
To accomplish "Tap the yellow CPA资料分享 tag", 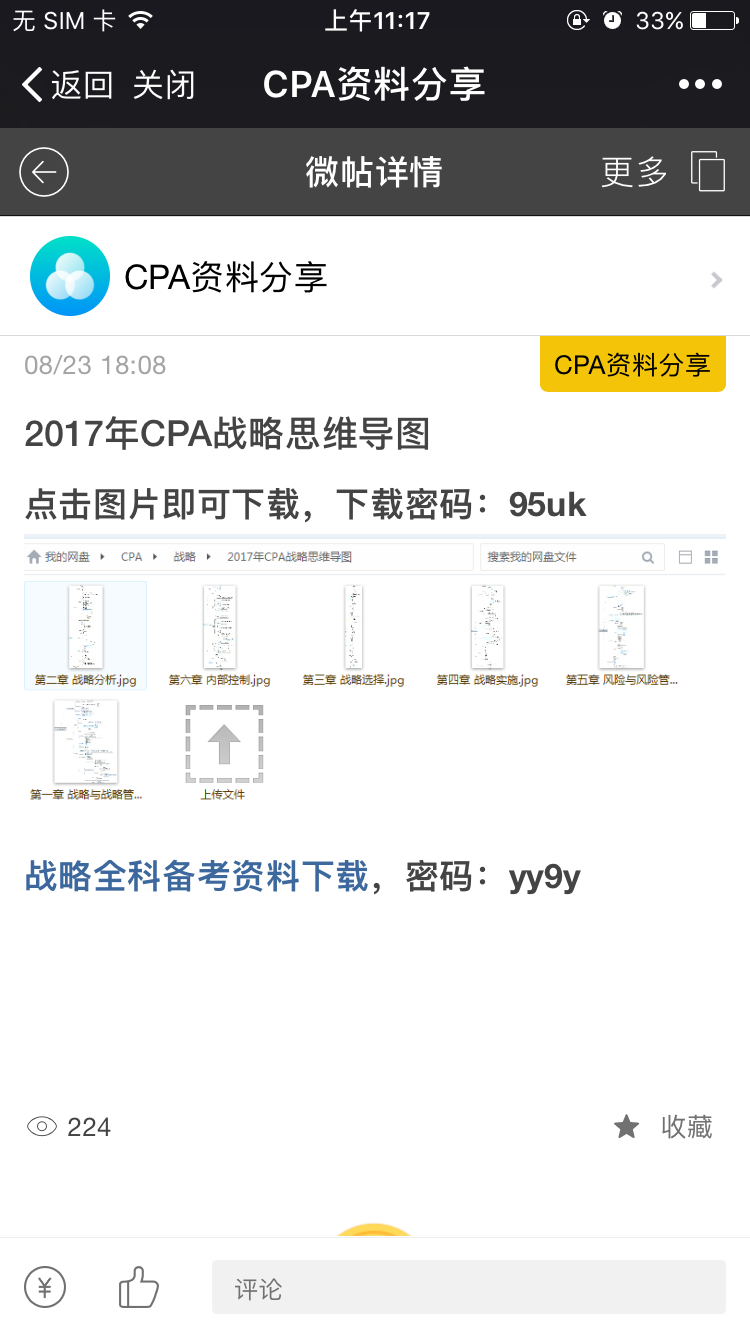I will [632, 365].
